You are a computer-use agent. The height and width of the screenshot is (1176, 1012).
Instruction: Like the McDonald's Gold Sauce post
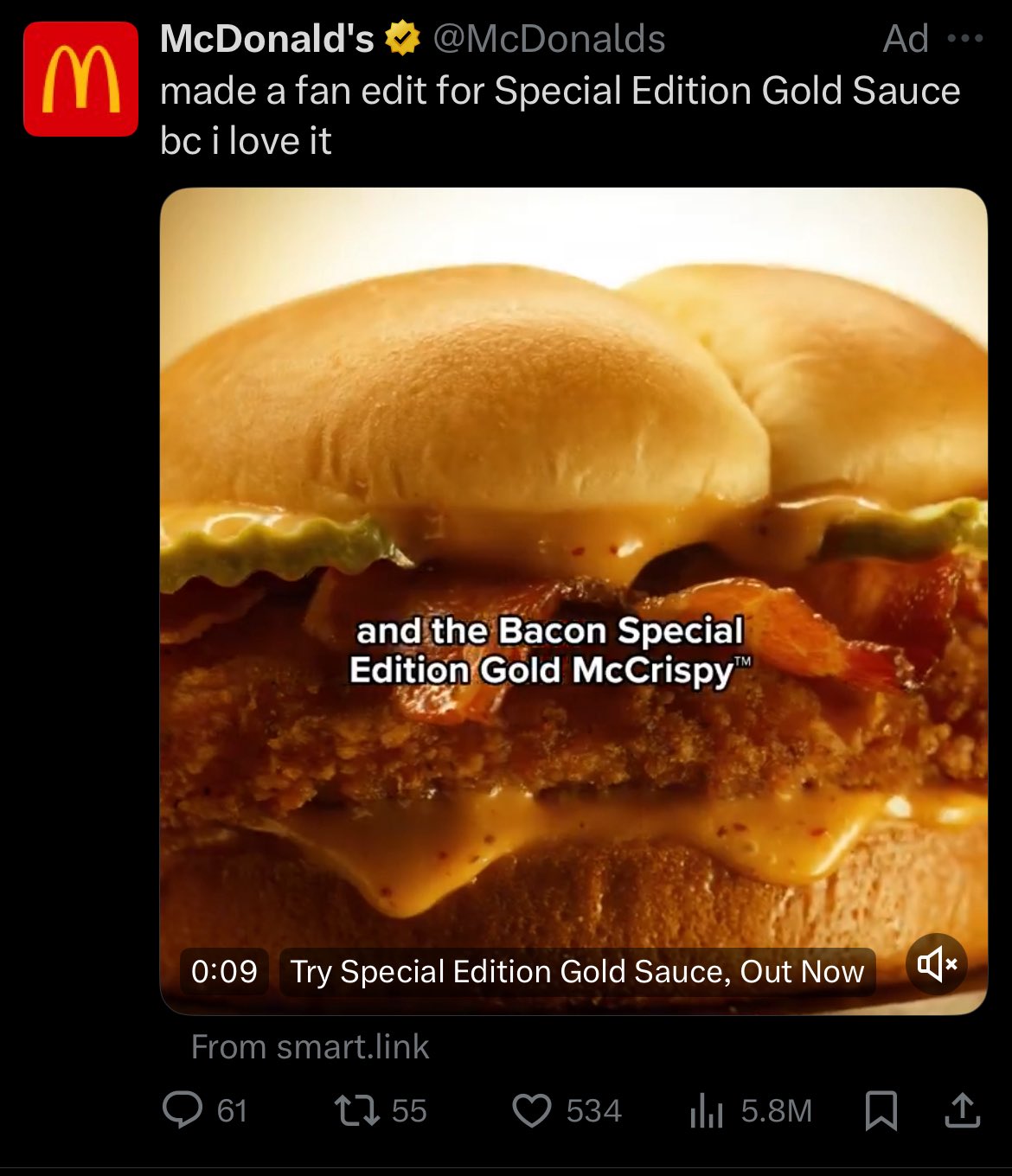pos(532,1110)
